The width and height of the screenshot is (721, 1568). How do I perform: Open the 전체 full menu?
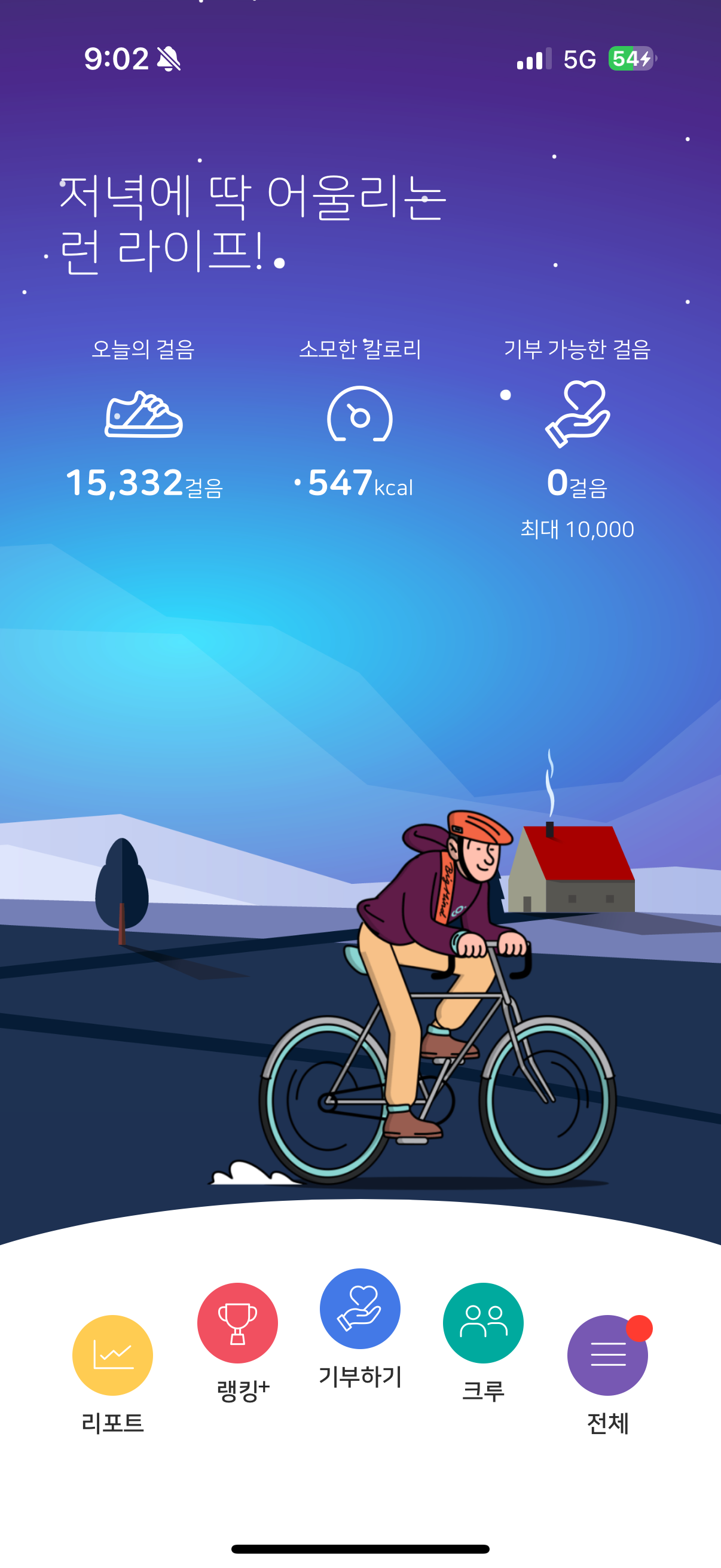[x=607, y=1356]
